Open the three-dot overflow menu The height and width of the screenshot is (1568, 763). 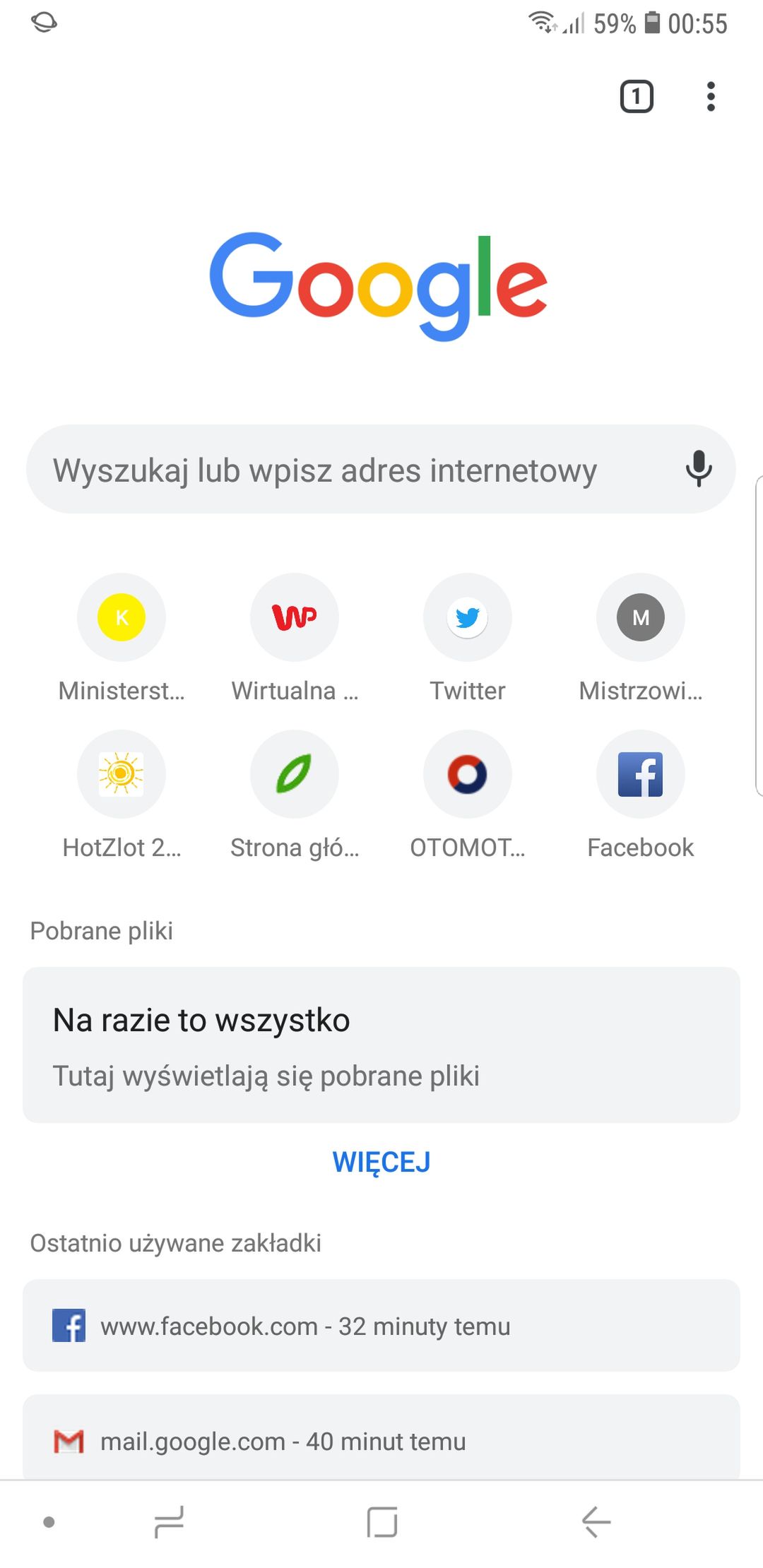point(711,97)
